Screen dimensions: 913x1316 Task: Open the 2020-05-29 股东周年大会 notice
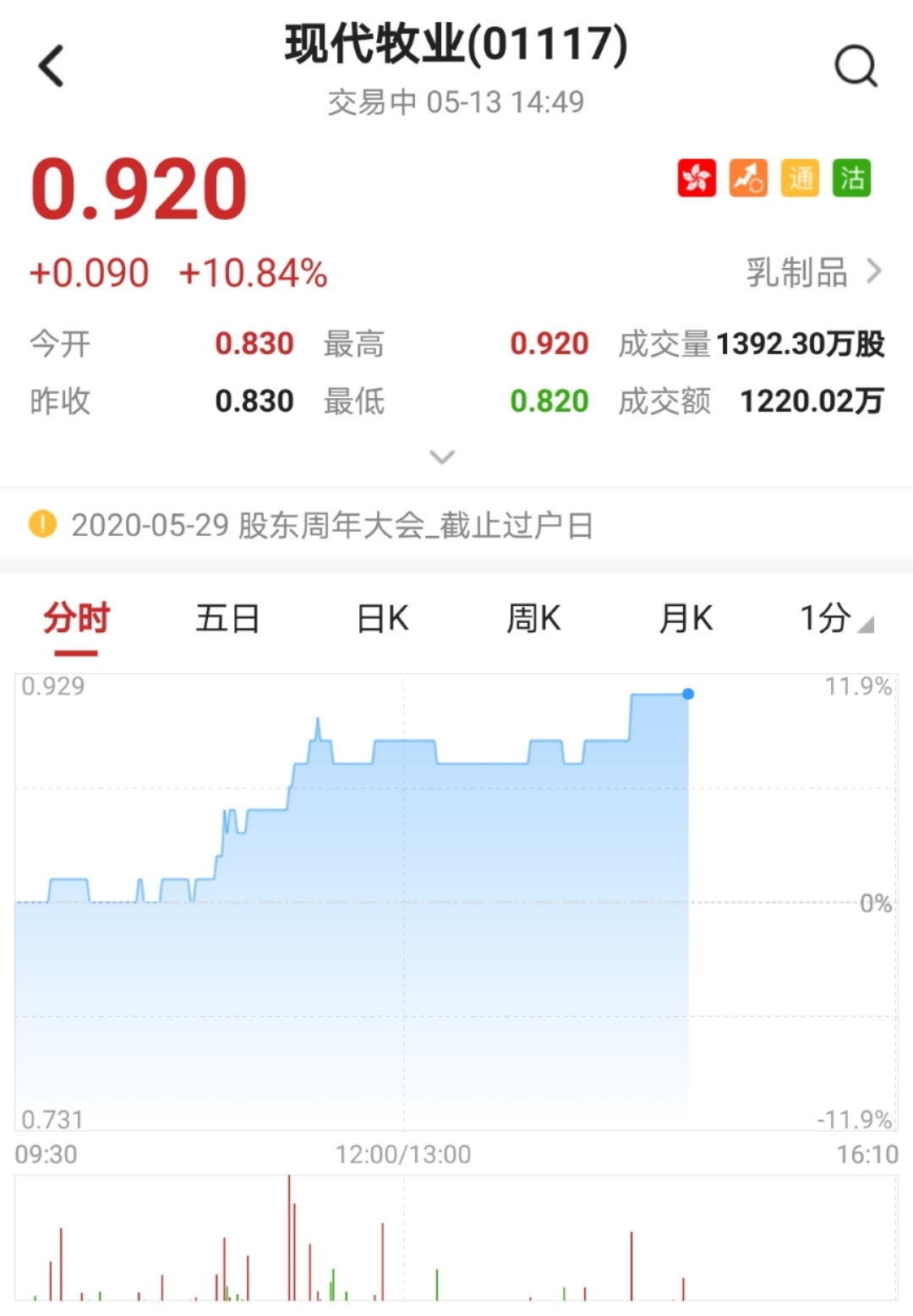(331, 525)
